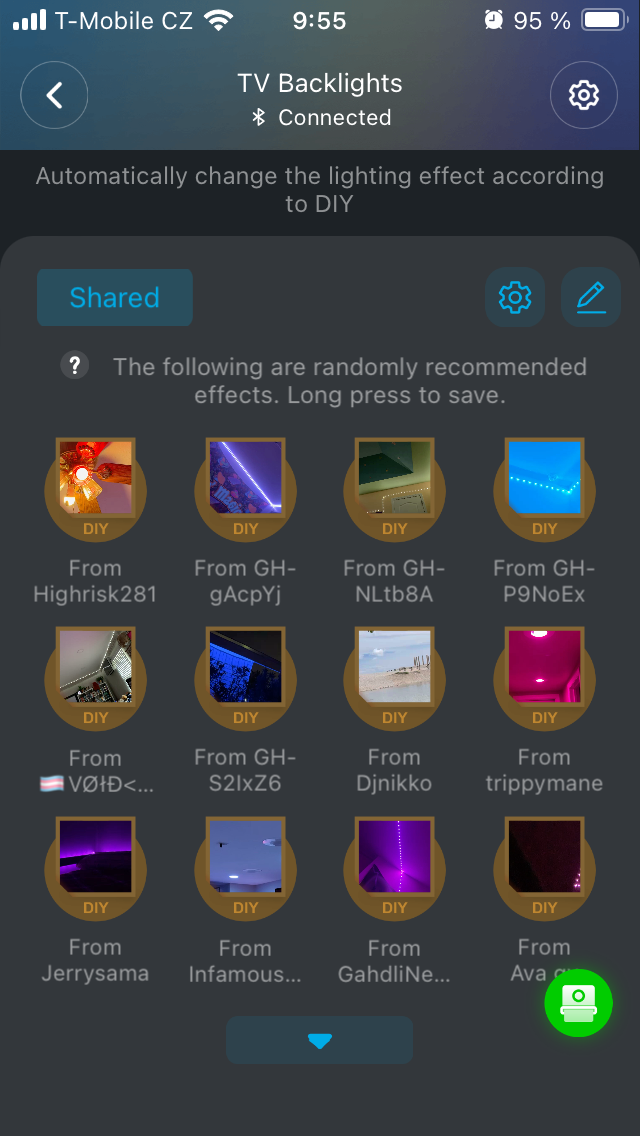The width and height of the screenshot is (640, 1136).
Task: Apply DIY effect from Jerrysama
Action: tap(95, 867)
